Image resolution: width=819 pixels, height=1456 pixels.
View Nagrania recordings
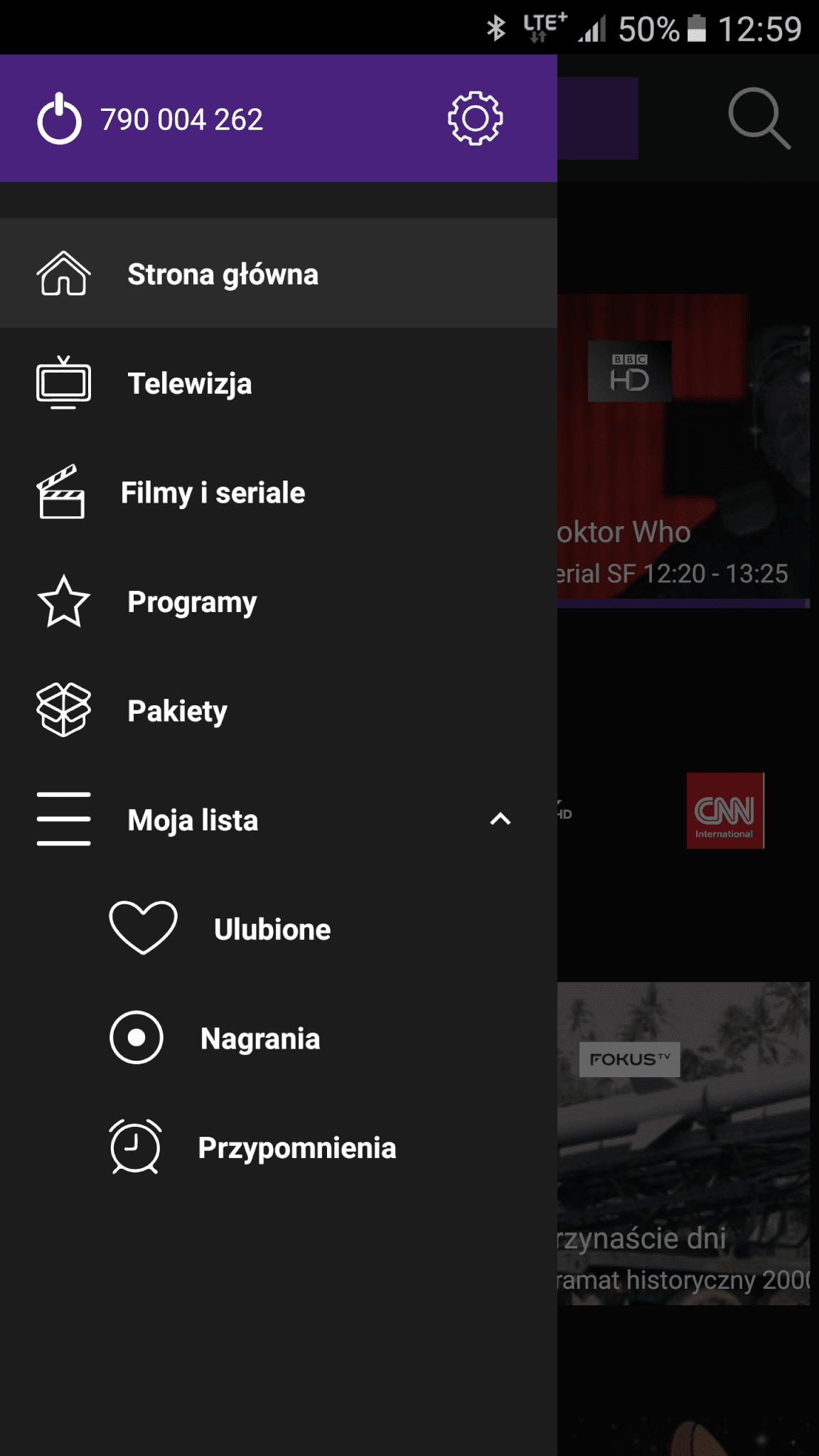tap(279, 1038)
